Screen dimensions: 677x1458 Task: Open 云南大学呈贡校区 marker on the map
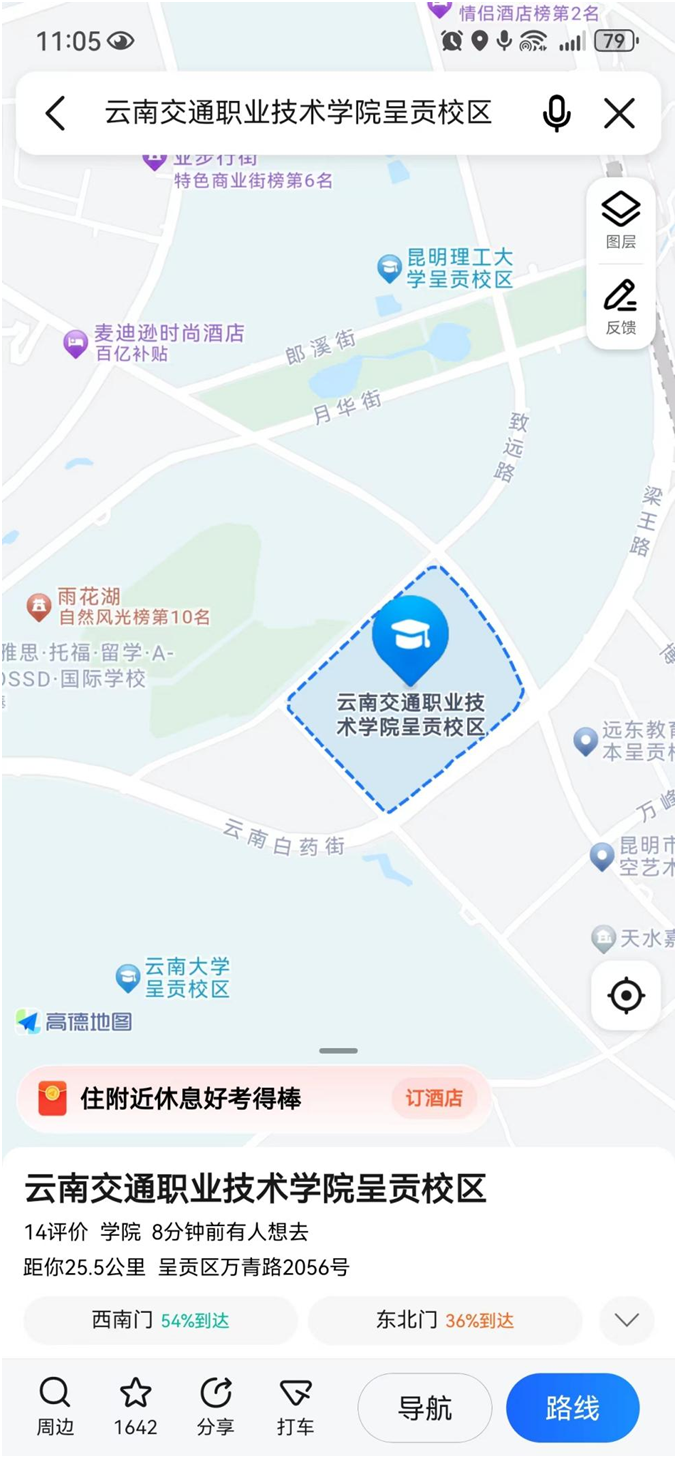pos(128,977)
